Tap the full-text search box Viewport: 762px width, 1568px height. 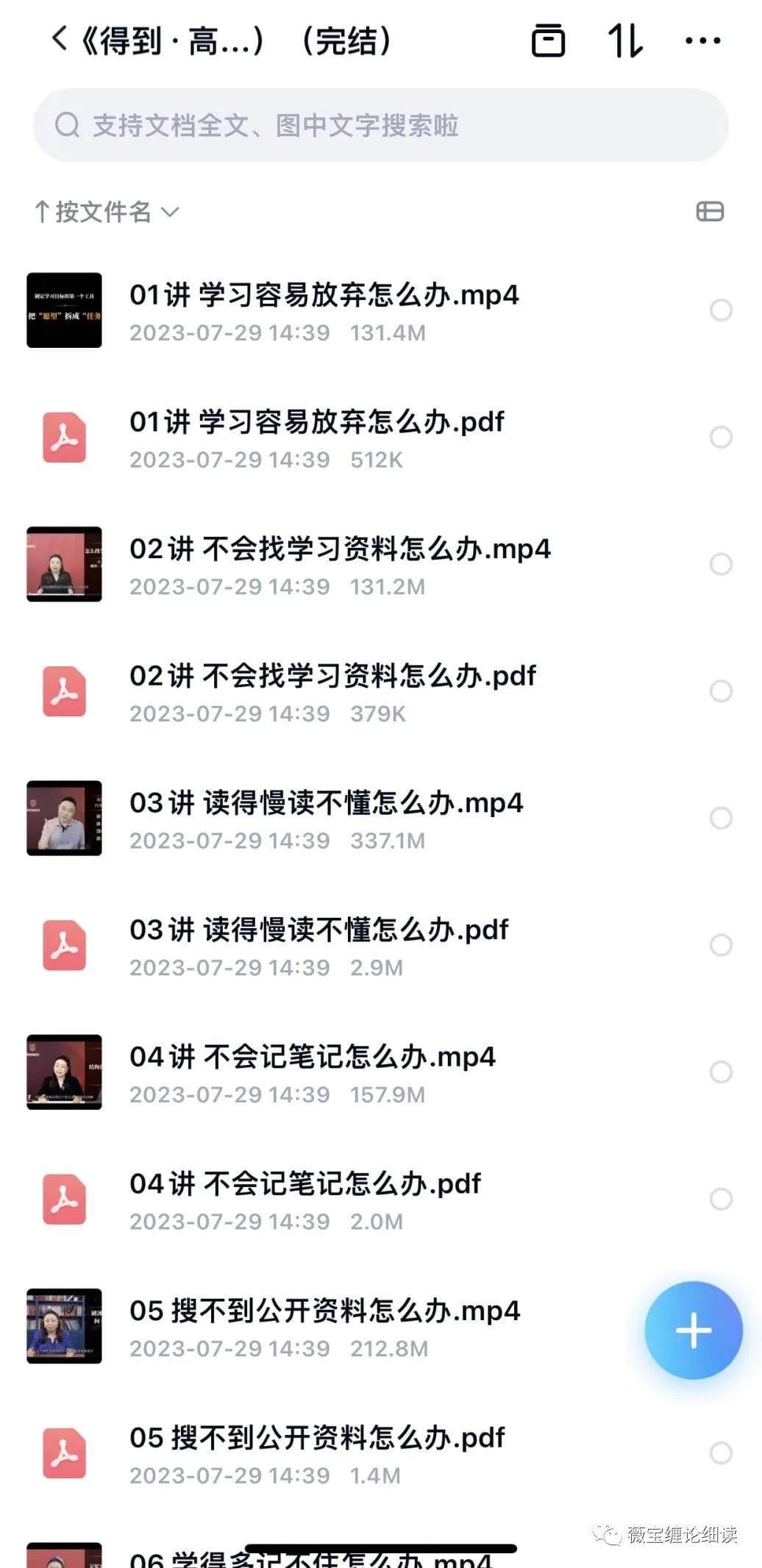[380, 126]
